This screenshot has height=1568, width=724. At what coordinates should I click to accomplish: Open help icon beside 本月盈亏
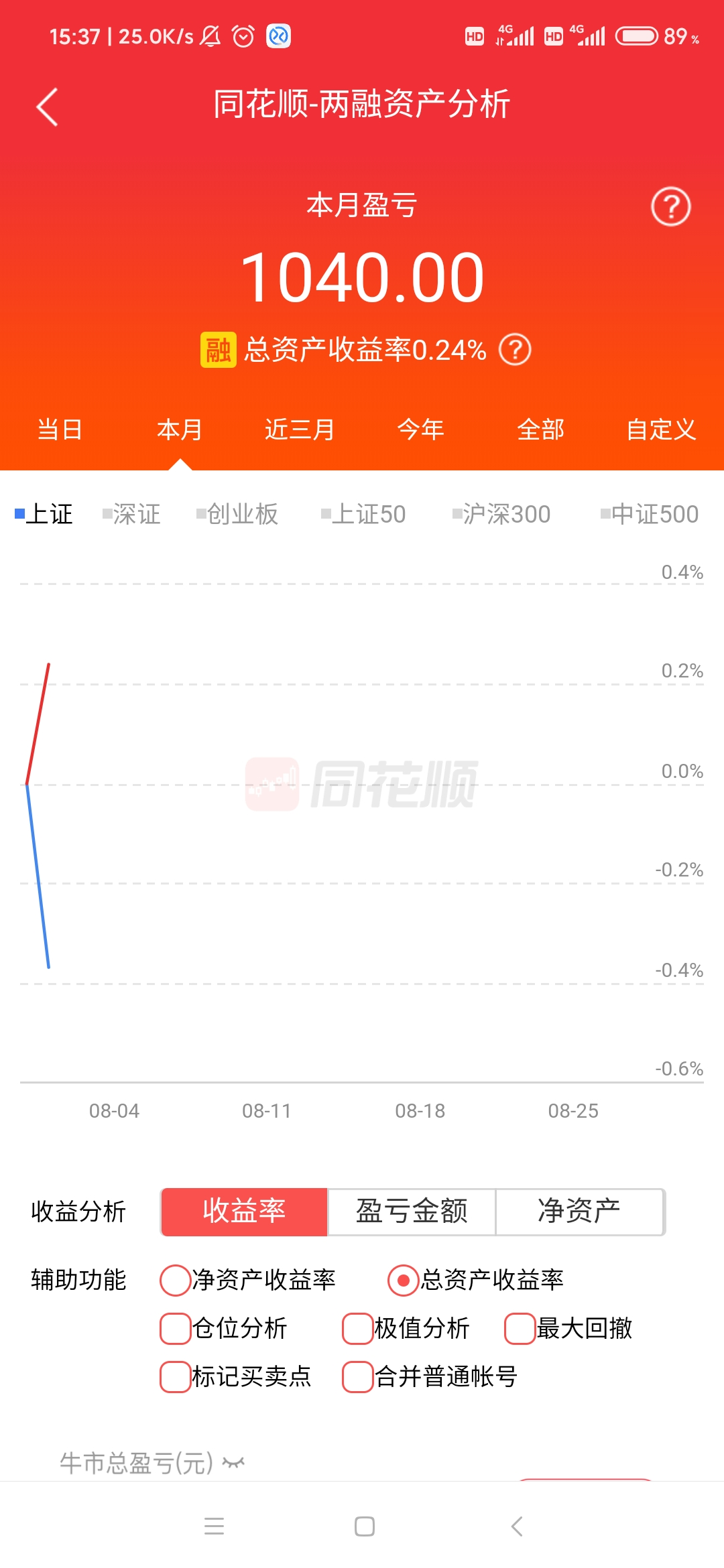[x=670, y=207]
